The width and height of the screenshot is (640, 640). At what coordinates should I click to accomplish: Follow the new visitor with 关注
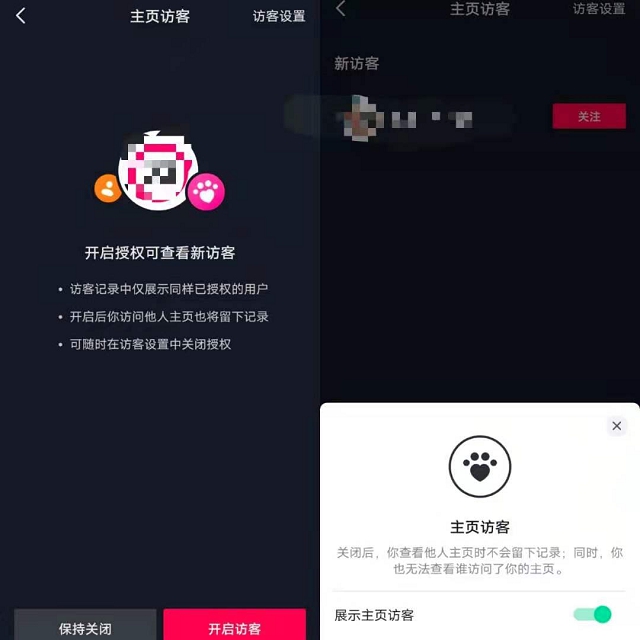point(589,116)
